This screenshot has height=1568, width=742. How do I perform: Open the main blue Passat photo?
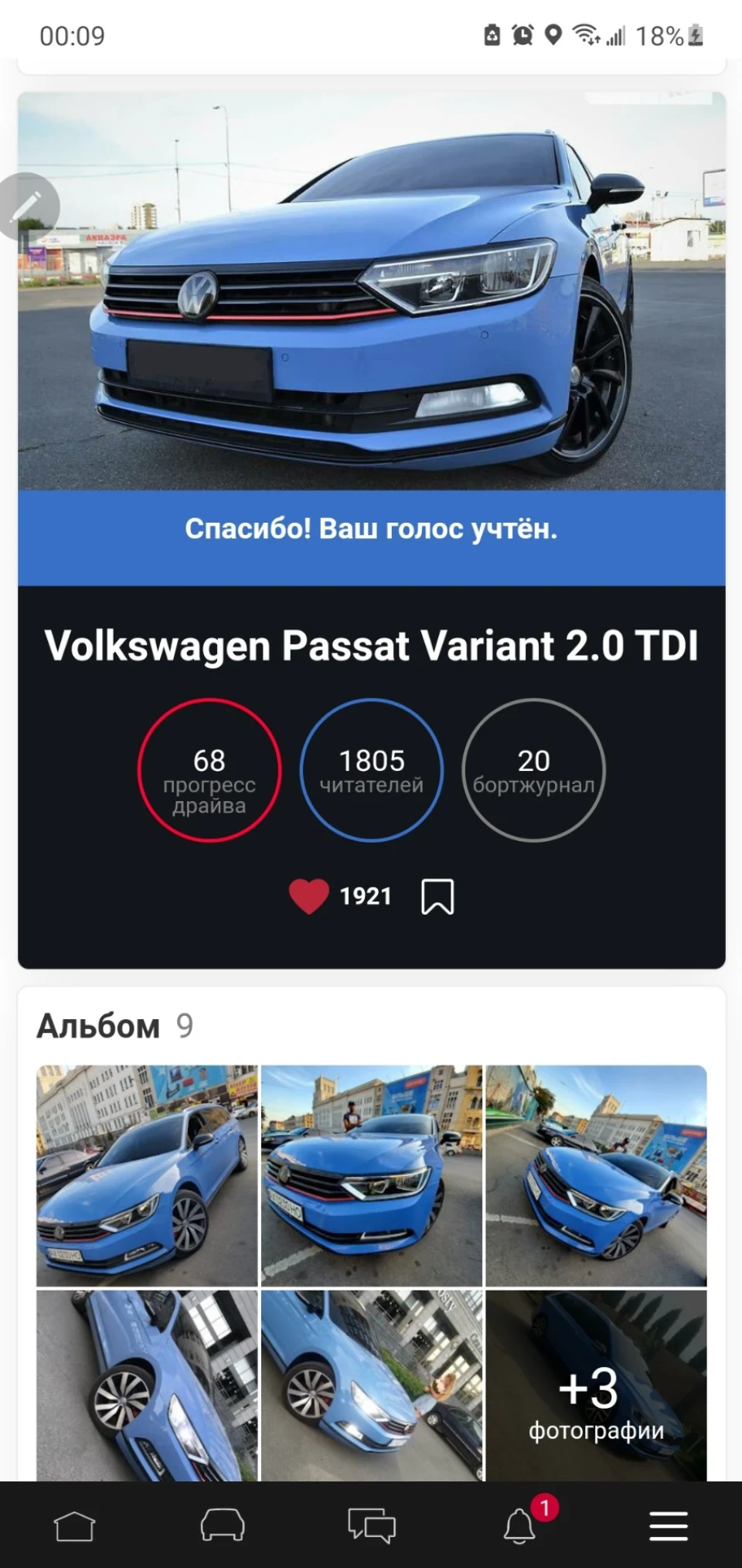click(371, 291)
